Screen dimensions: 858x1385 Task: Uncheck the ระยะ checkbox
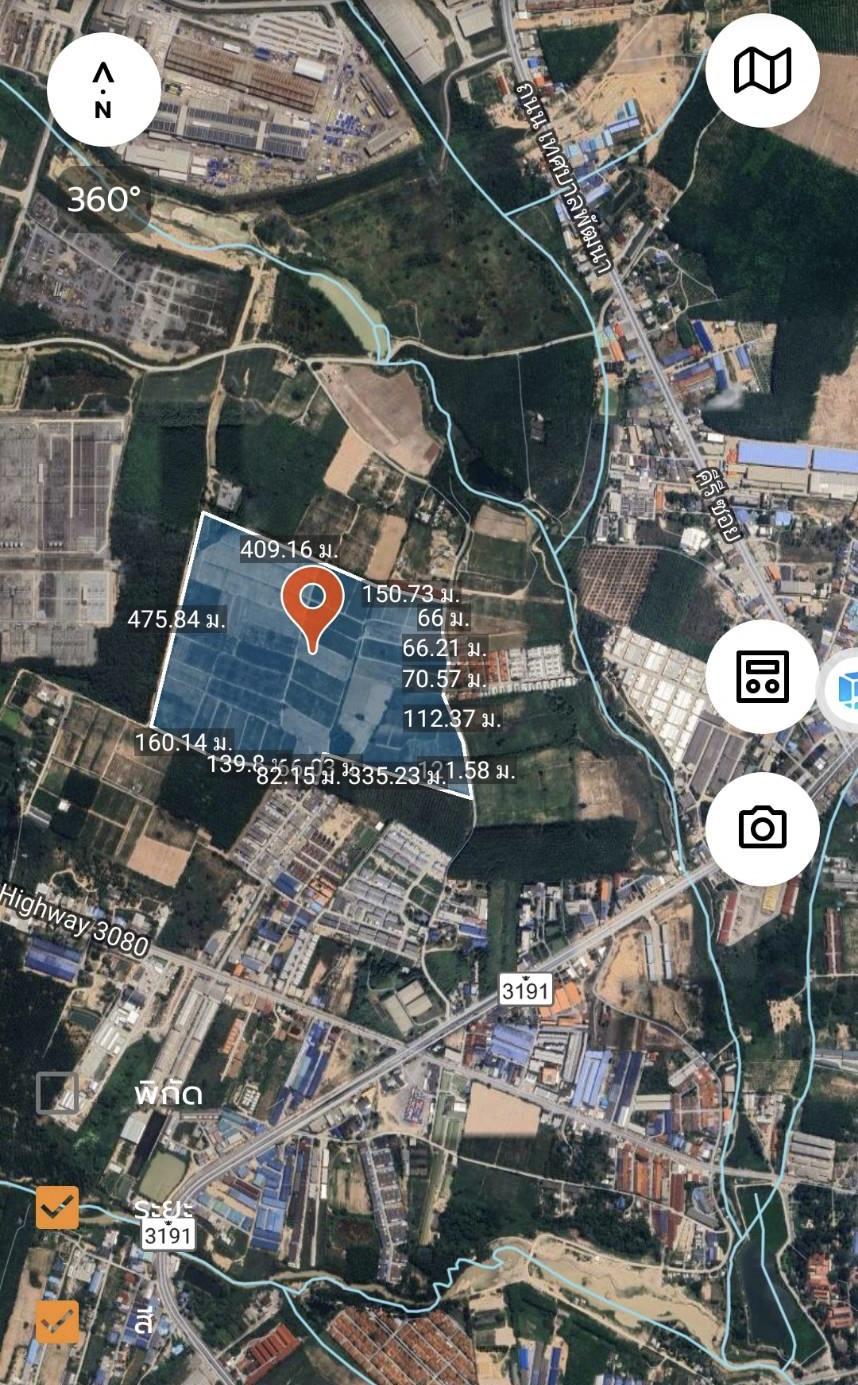57,1208
